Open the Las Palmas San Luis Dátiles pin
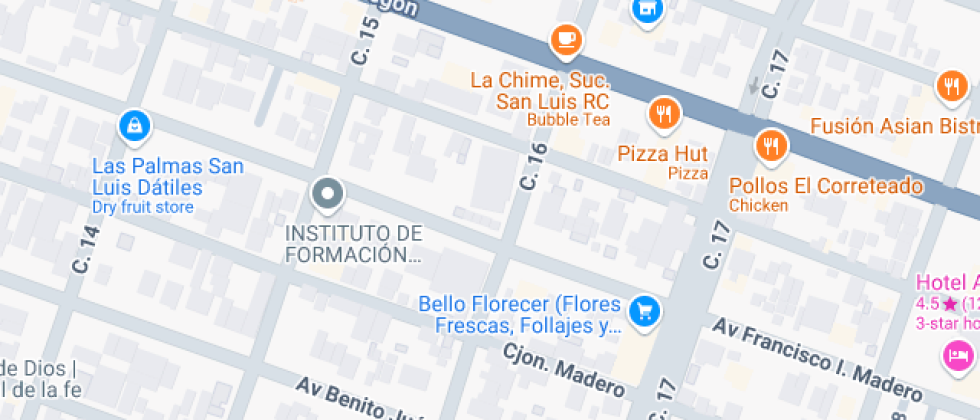The height and width of the screenshot is (420, 980). [133, 125]
